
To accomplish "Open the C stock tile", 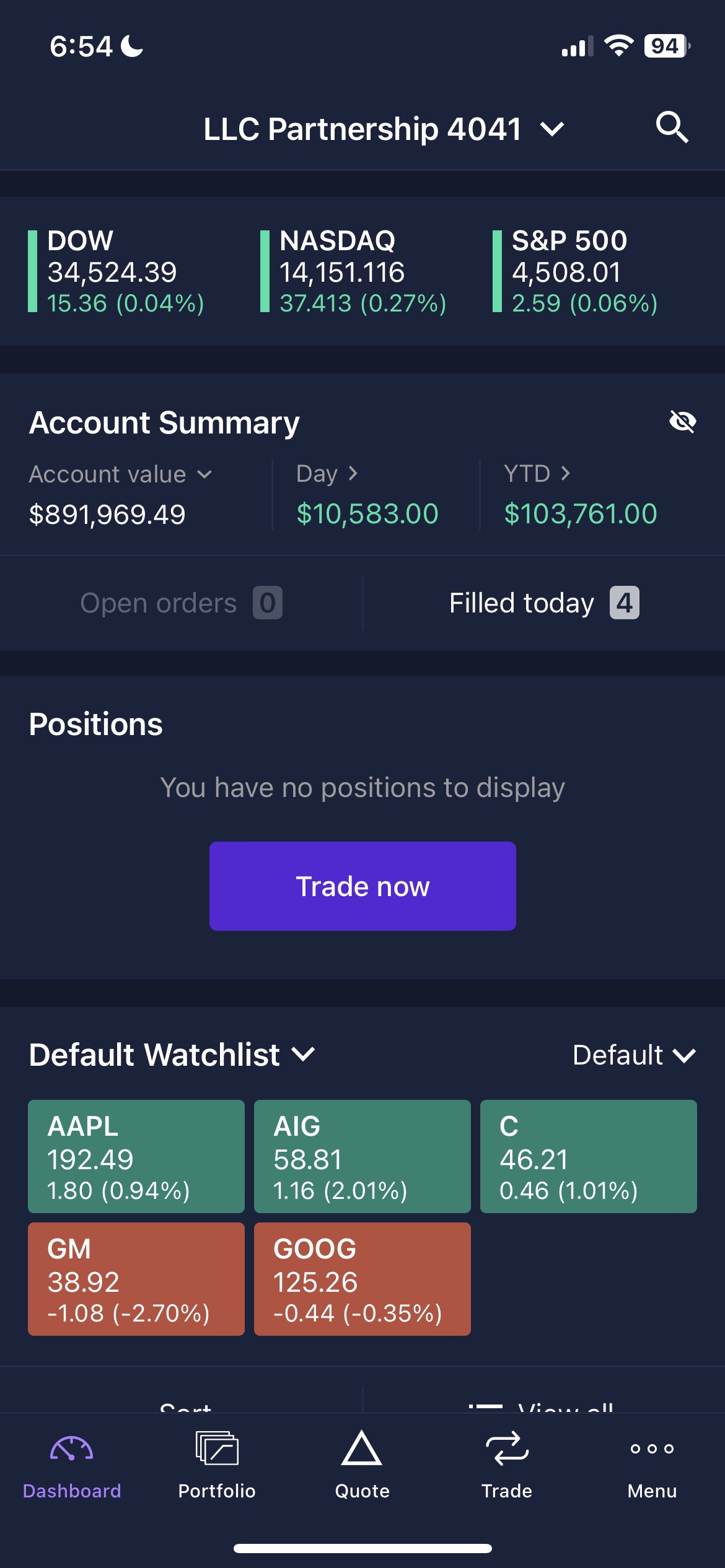I will (x=589, y=1156).
